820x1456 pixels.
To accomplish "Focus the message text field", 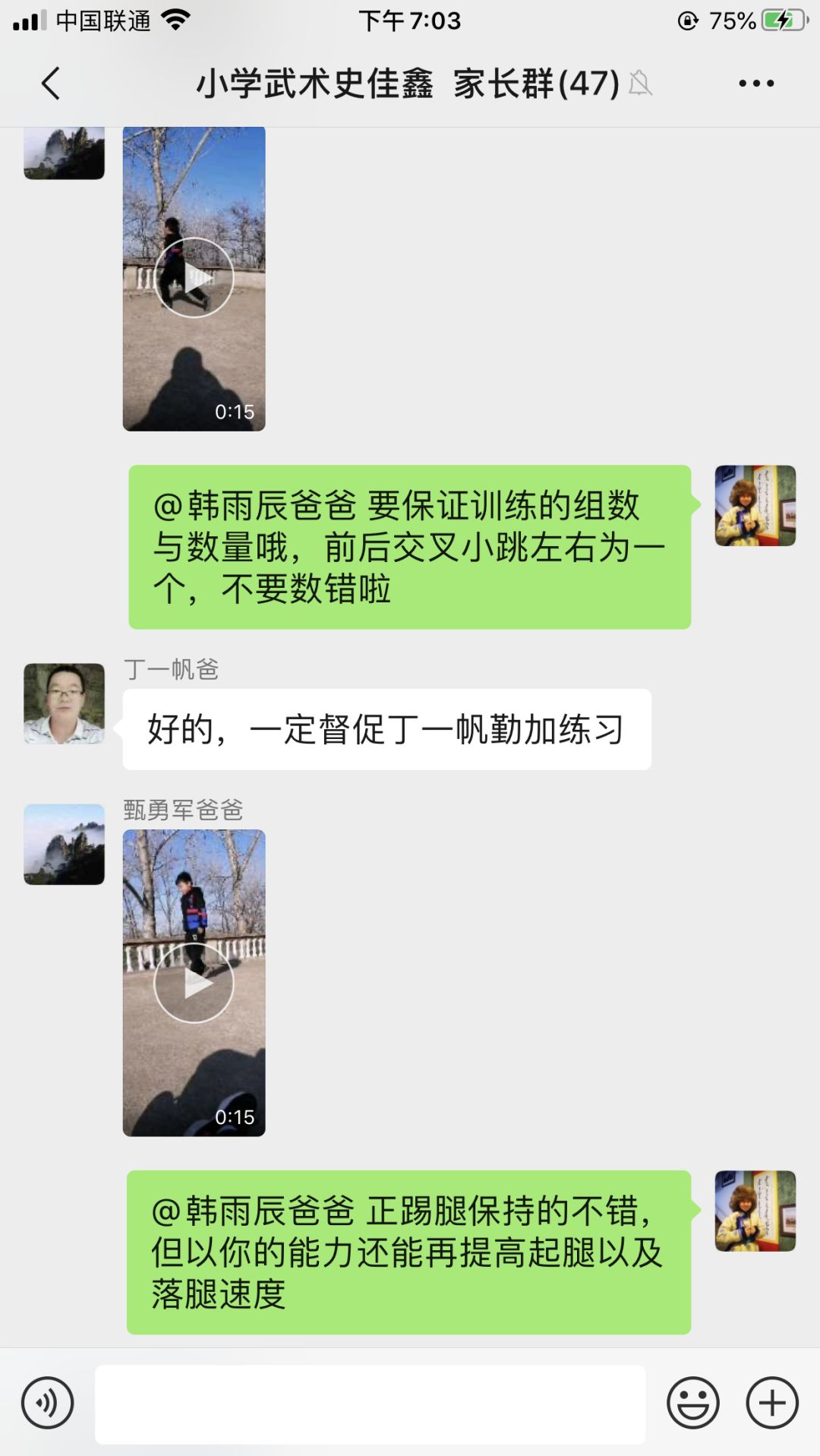I will [370, 1404].
